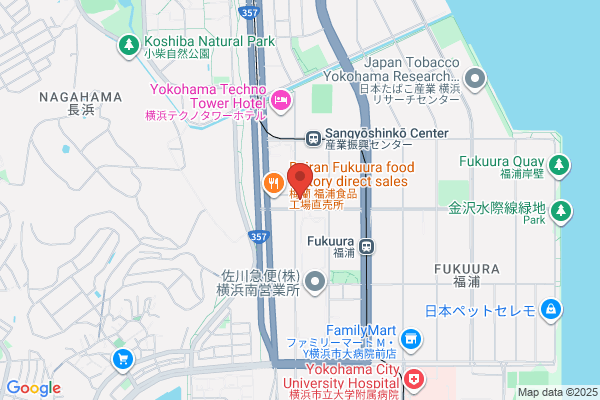Open Koshiba Natural Park marker

point(129,46)
